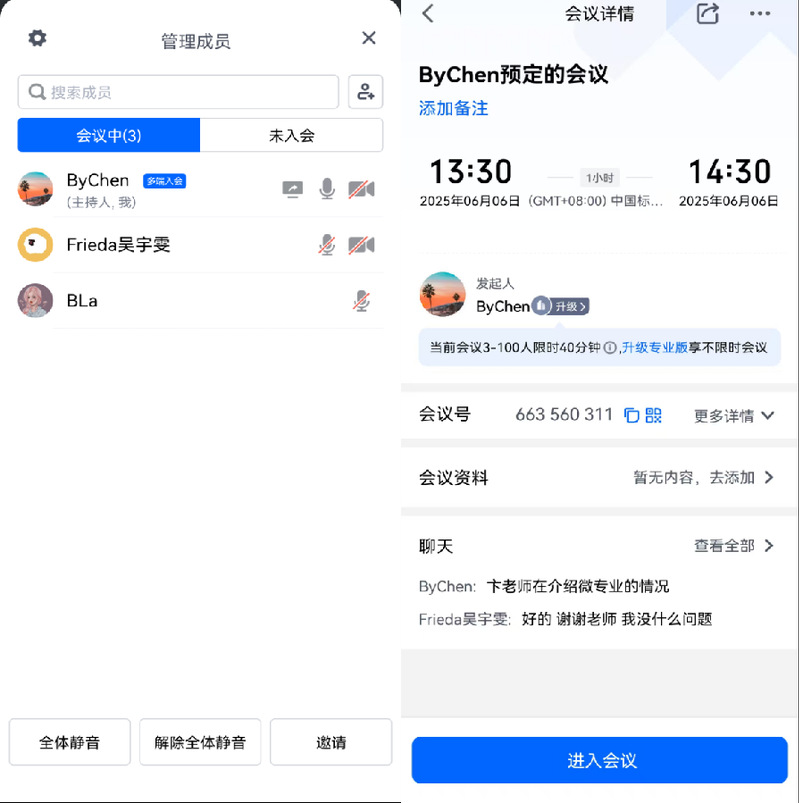
Task: Go back from 会议详情
Action: [x=429, y=14]
